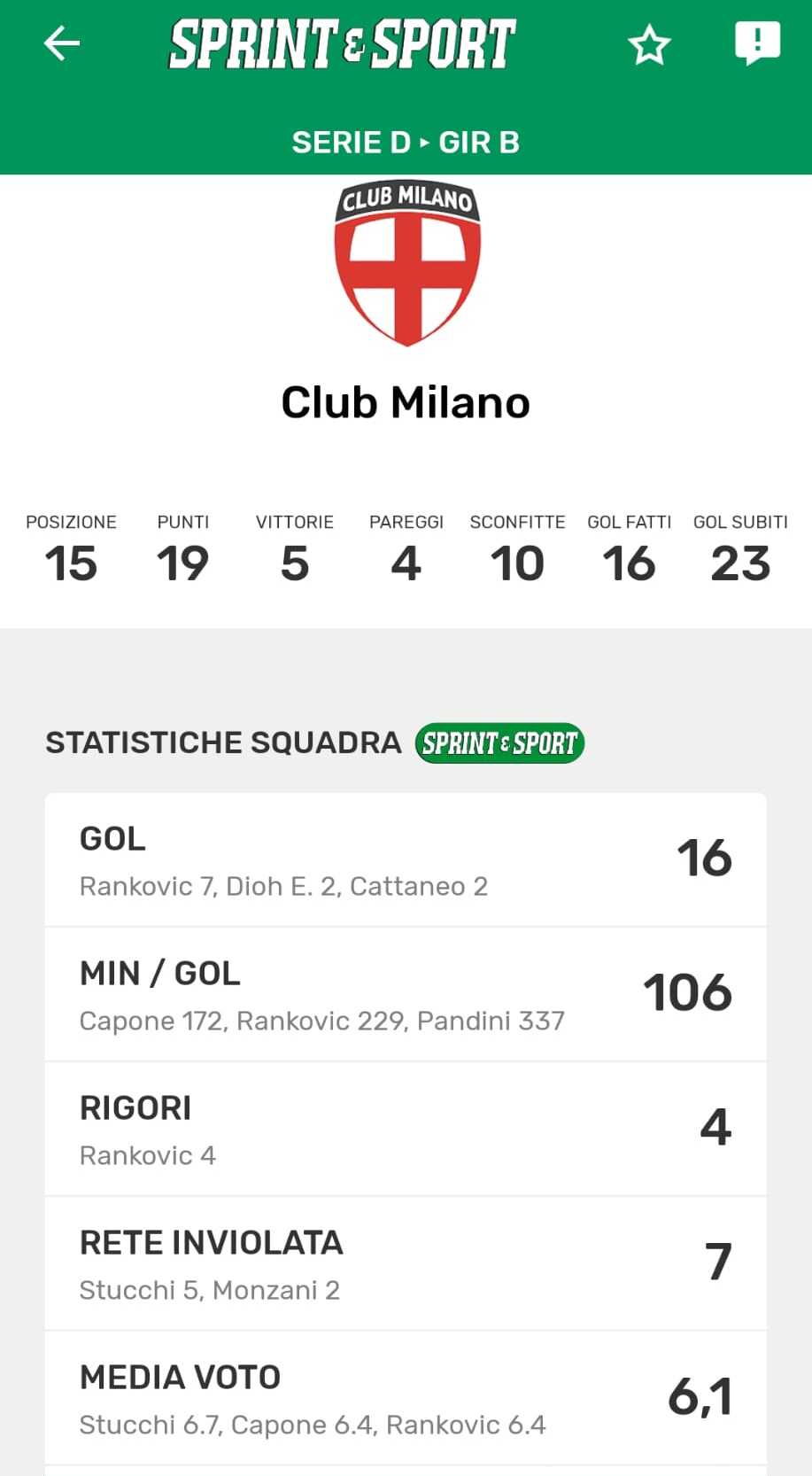This screenshot has width=812, height=1476.
Task: Open the MIN / GOL statistics row
Action: pos(406,995)
